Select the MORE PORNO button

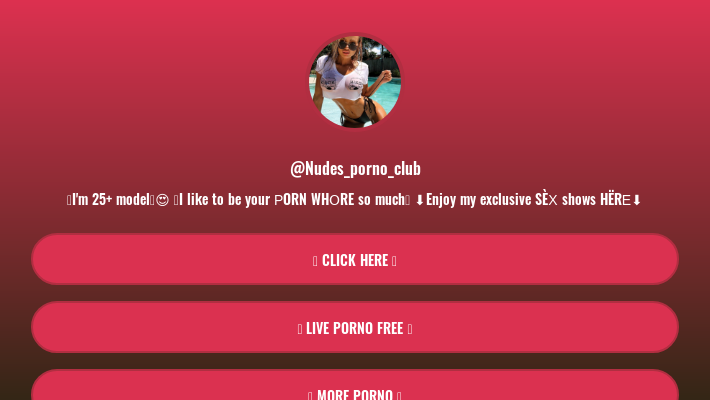click(355, 388)
